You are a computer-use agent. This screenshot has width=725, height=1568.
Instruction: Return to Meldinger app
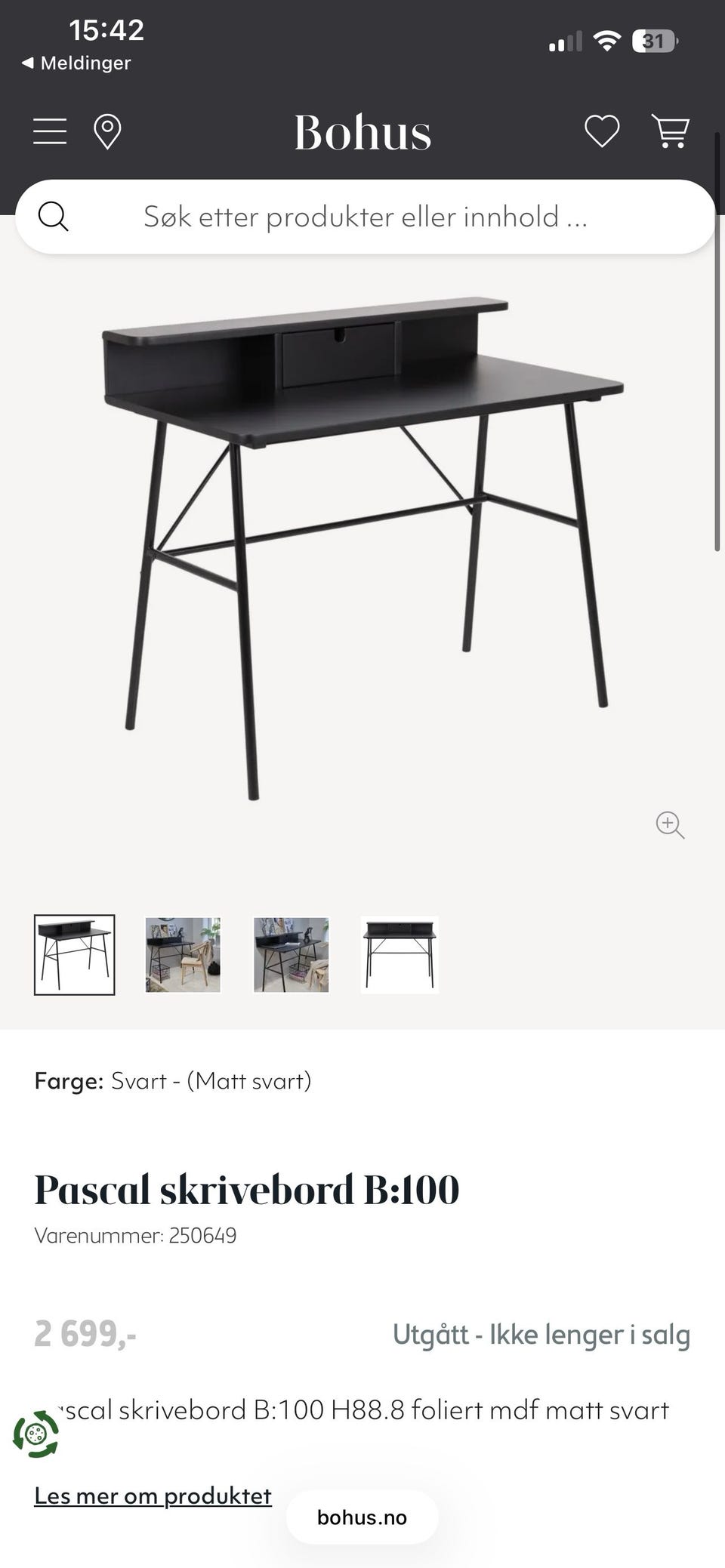tap(76, 63)
